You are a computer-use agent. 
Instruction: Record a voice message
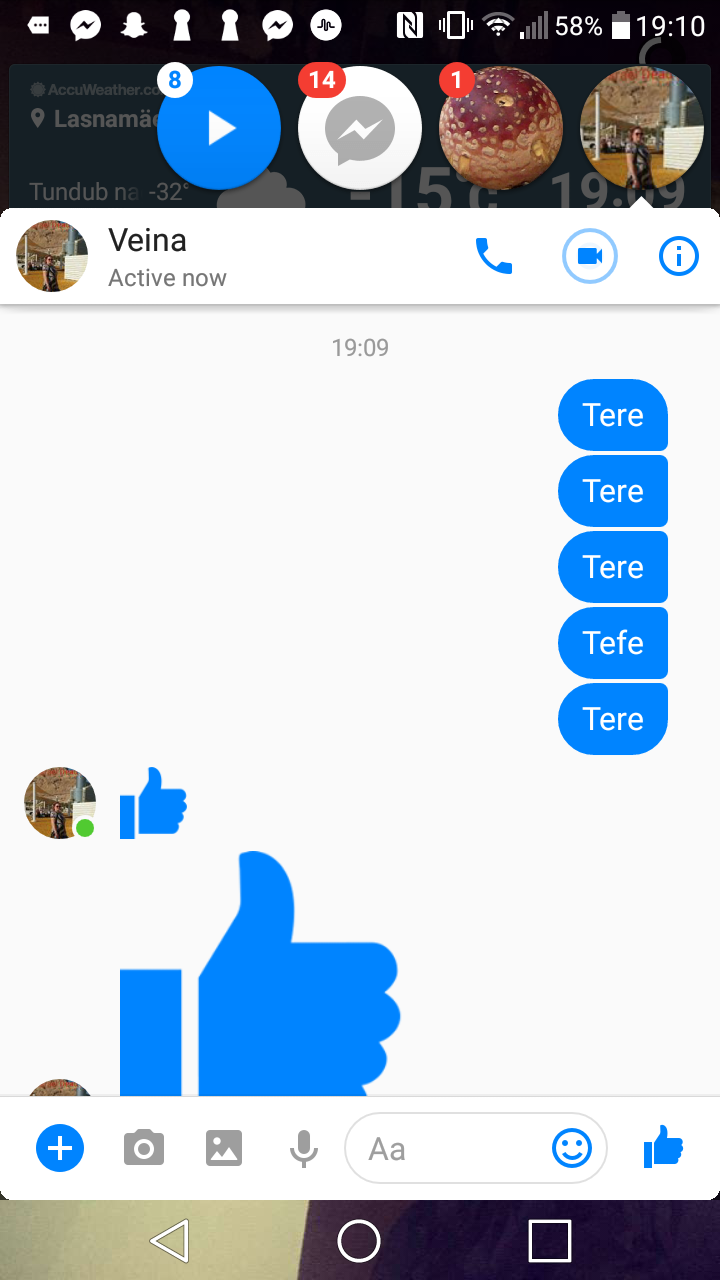click(303, 1149)
